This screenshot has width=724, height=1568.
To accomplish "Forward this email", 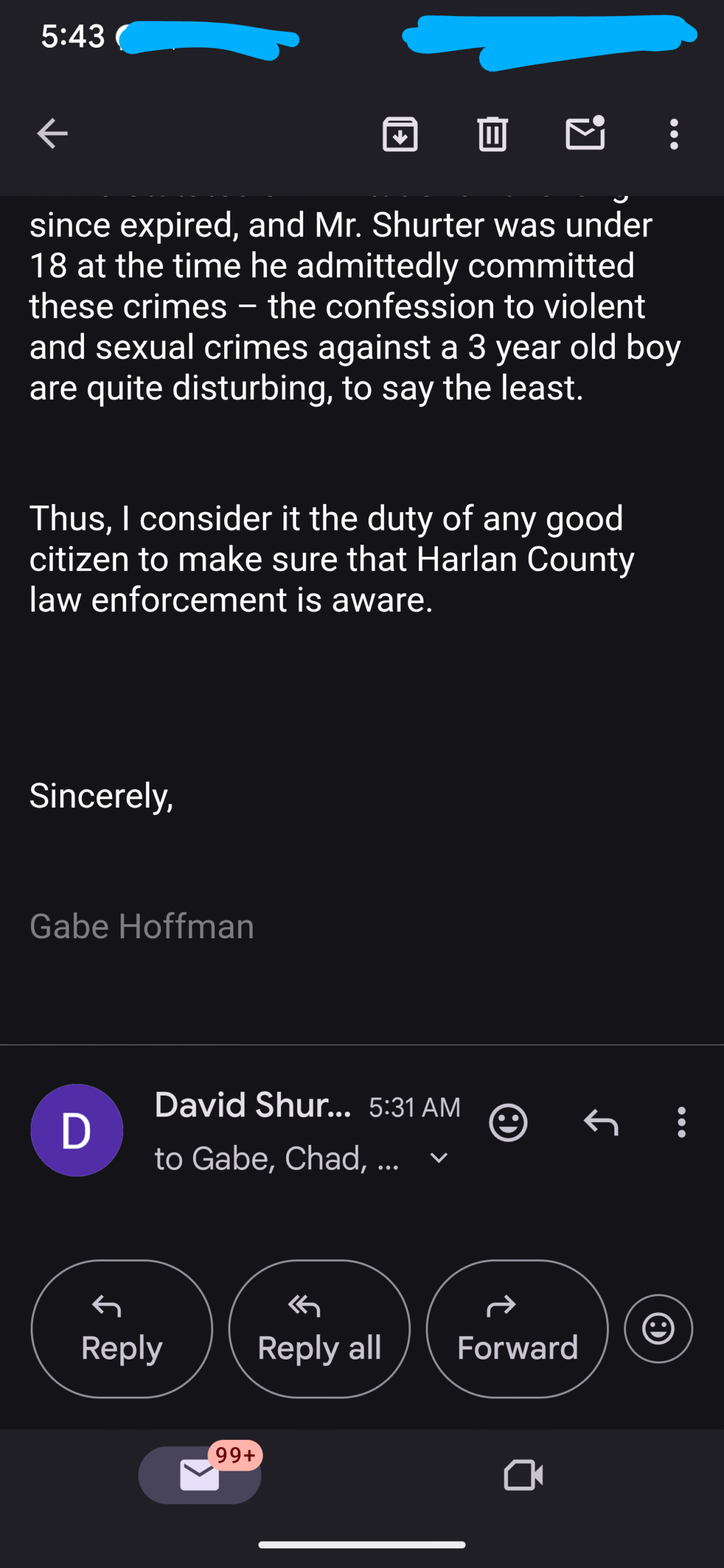I will pyautogui.click(x=518, y=1329).
